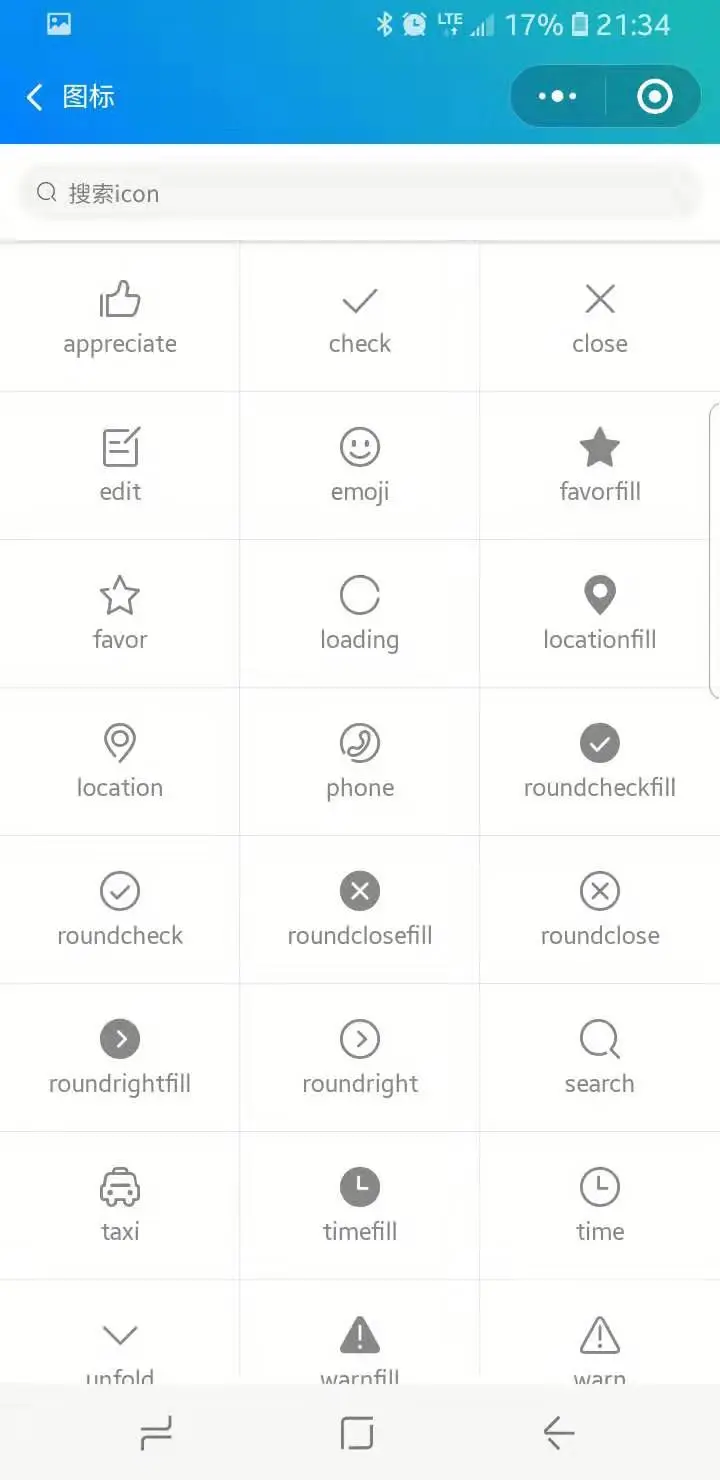720x1480 pixels.
Task: Focus the 搜索icon search field
Action: pos(360,193)
